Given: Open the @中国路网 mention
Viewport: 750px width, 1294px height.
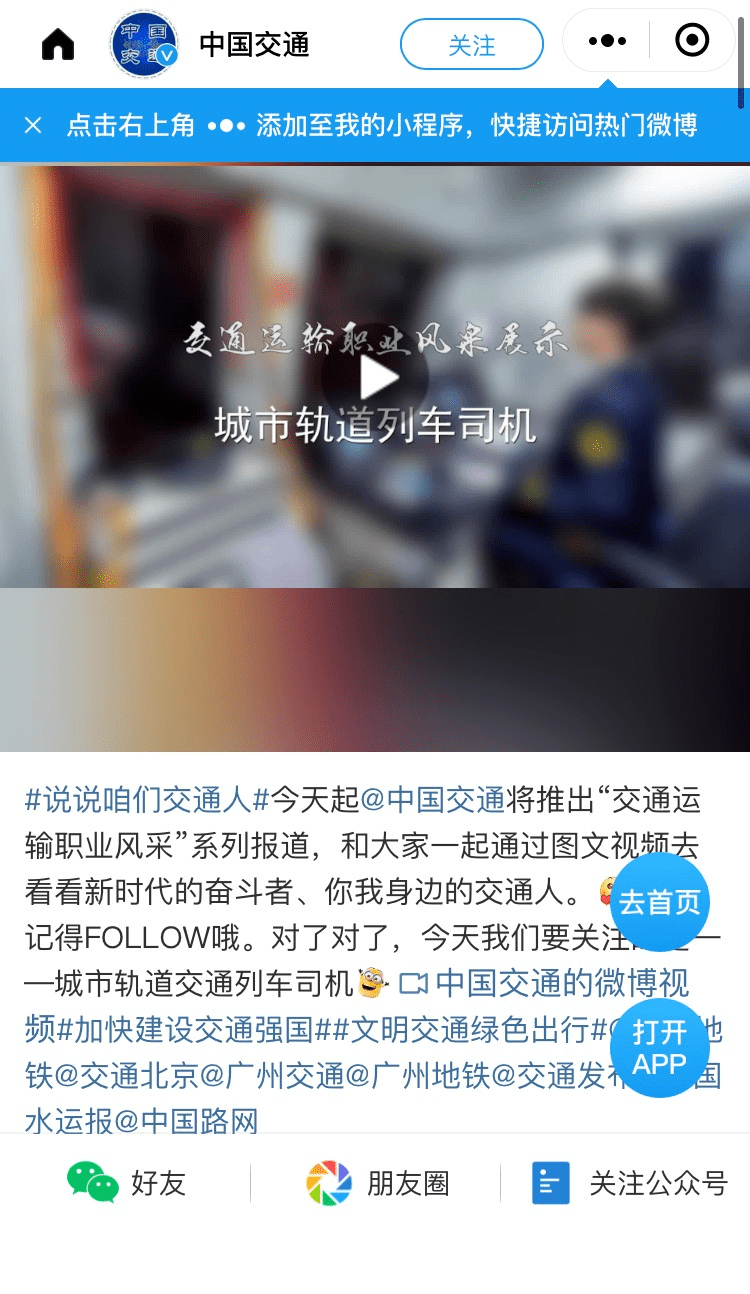Looking at the screenshot, I should click(186, 1121).
